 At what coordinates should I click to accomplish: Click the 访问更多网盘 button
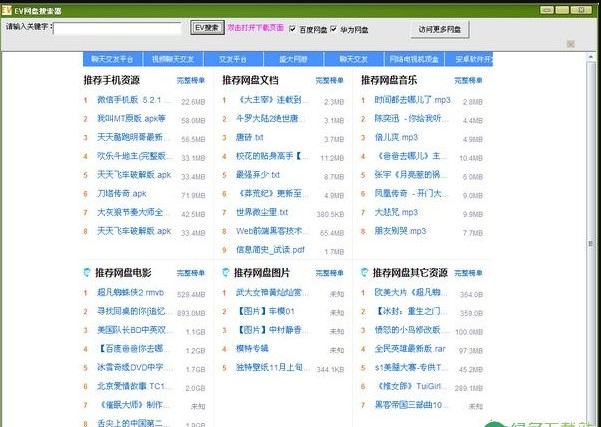point(441,29)
